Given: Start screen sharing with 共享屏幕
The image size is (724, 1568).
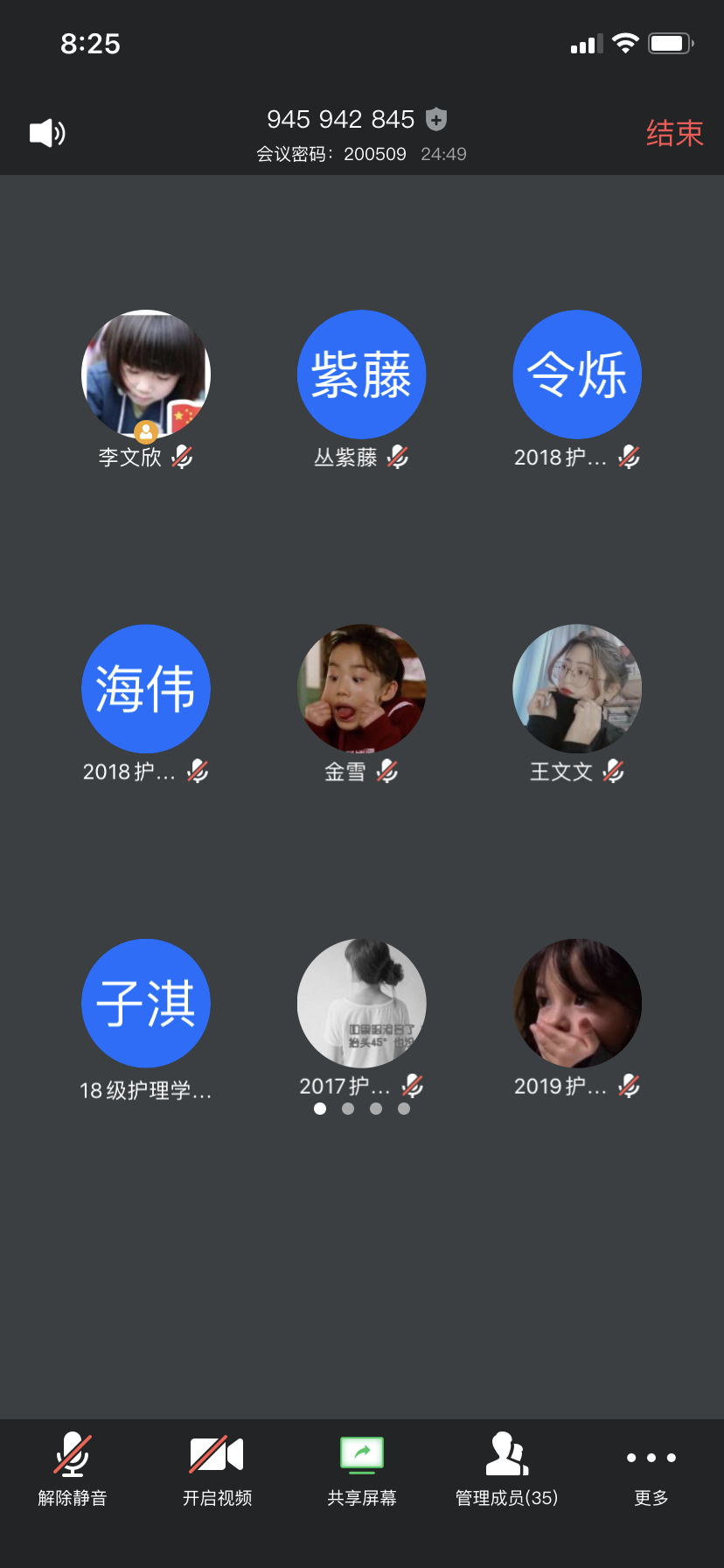Looking at the screenshot, I should (x=362, y=1469).
